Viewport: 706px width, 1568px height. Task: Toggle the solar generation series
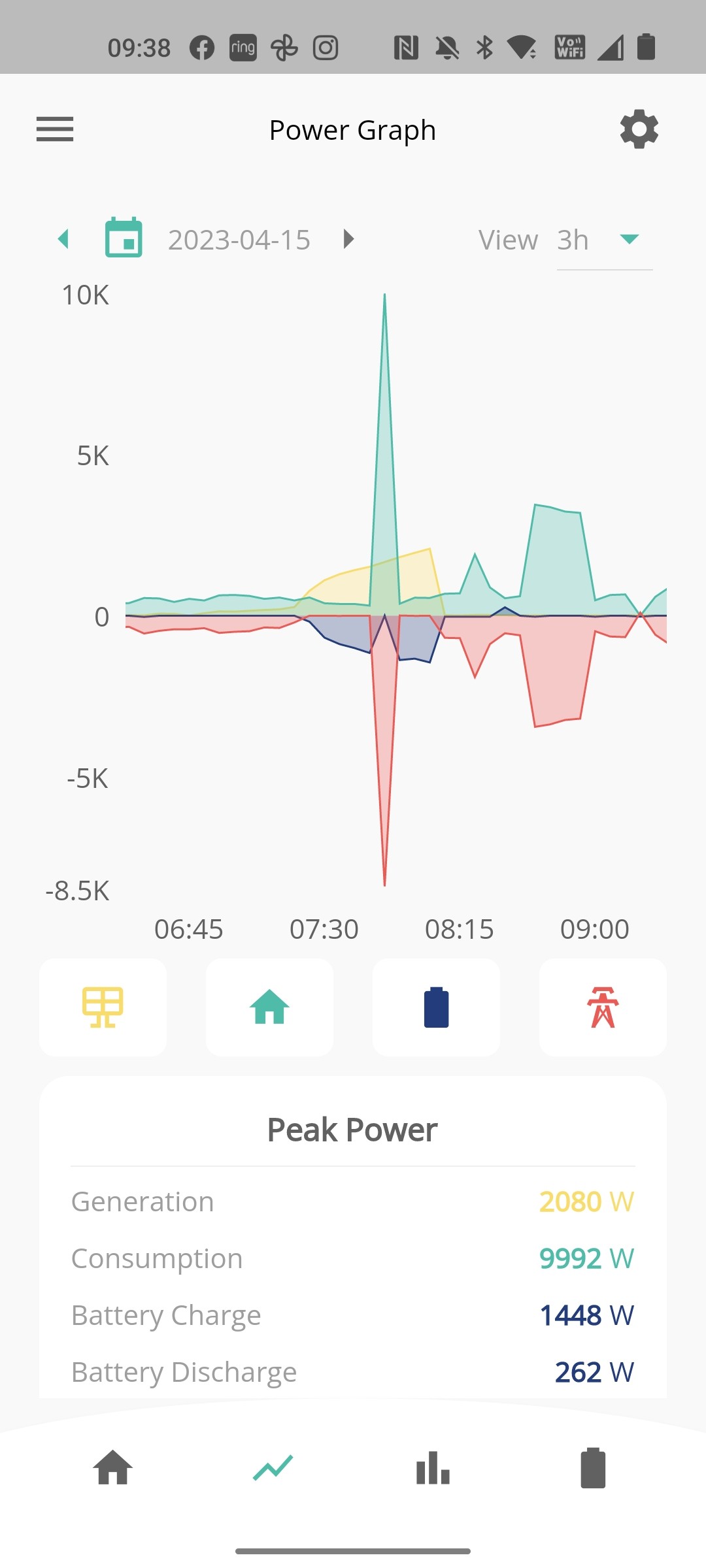coord(103,1007)
